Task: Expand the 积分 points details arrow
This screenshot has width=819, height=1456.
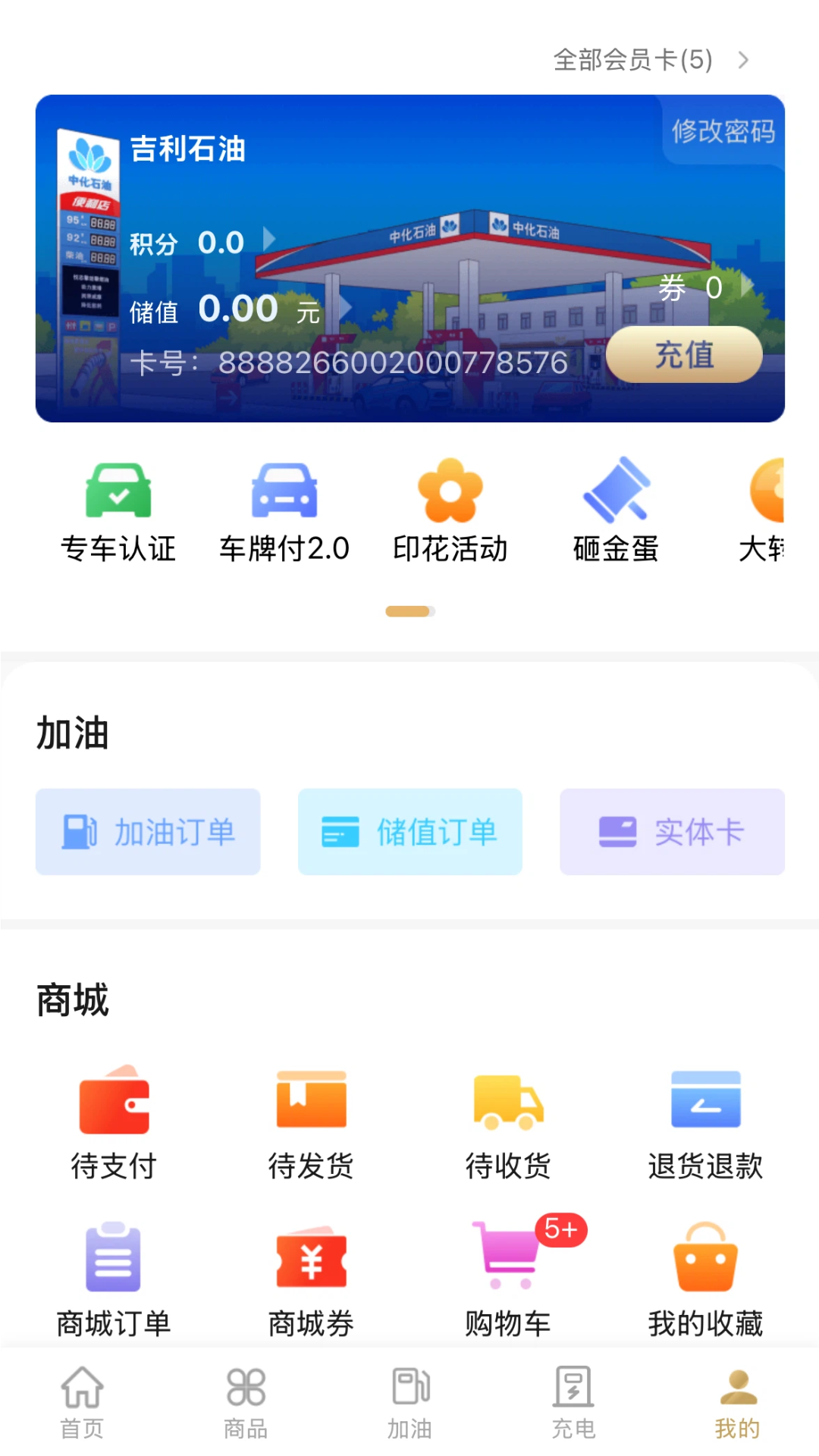Action: (268, 239)
